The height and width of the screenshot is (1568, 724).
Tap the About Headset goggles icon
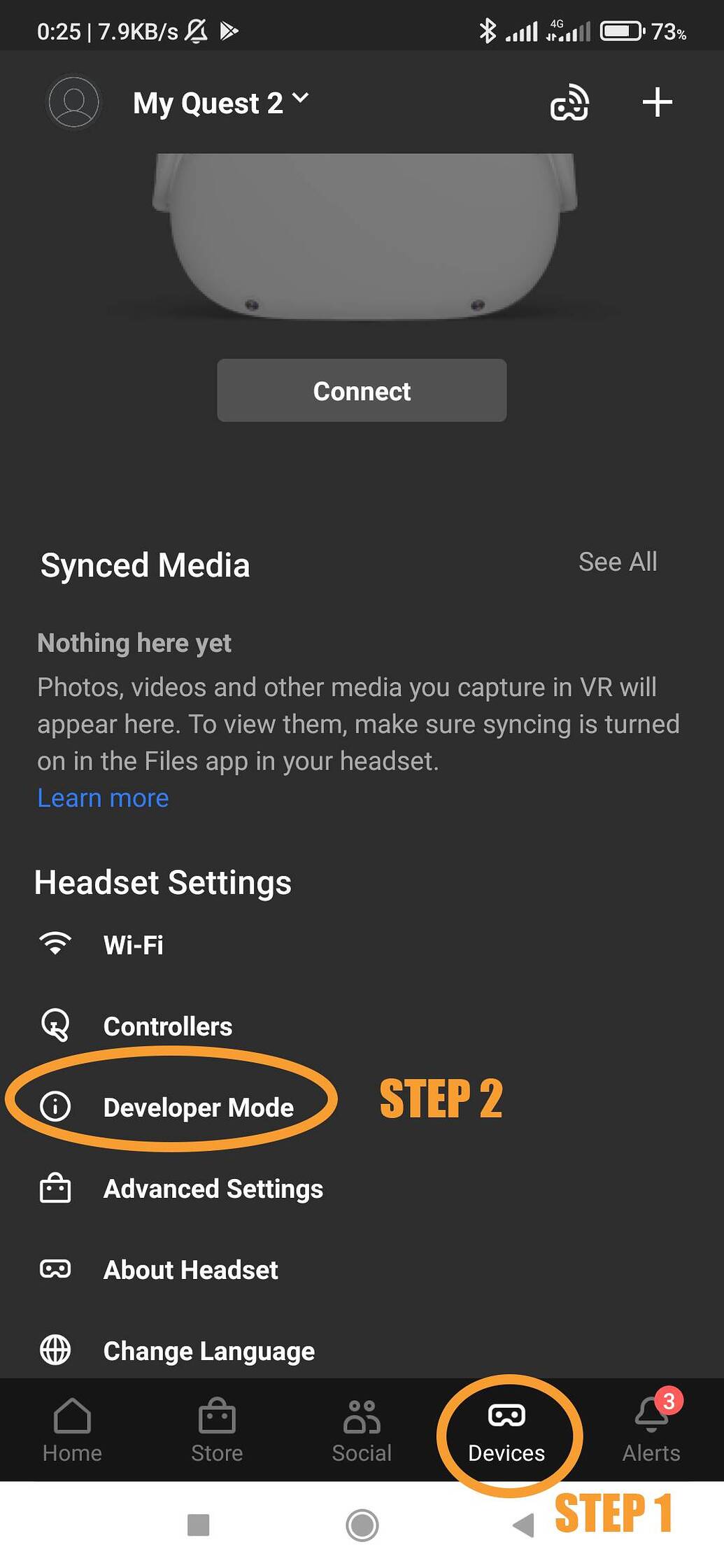click(x=55, y=1269)
